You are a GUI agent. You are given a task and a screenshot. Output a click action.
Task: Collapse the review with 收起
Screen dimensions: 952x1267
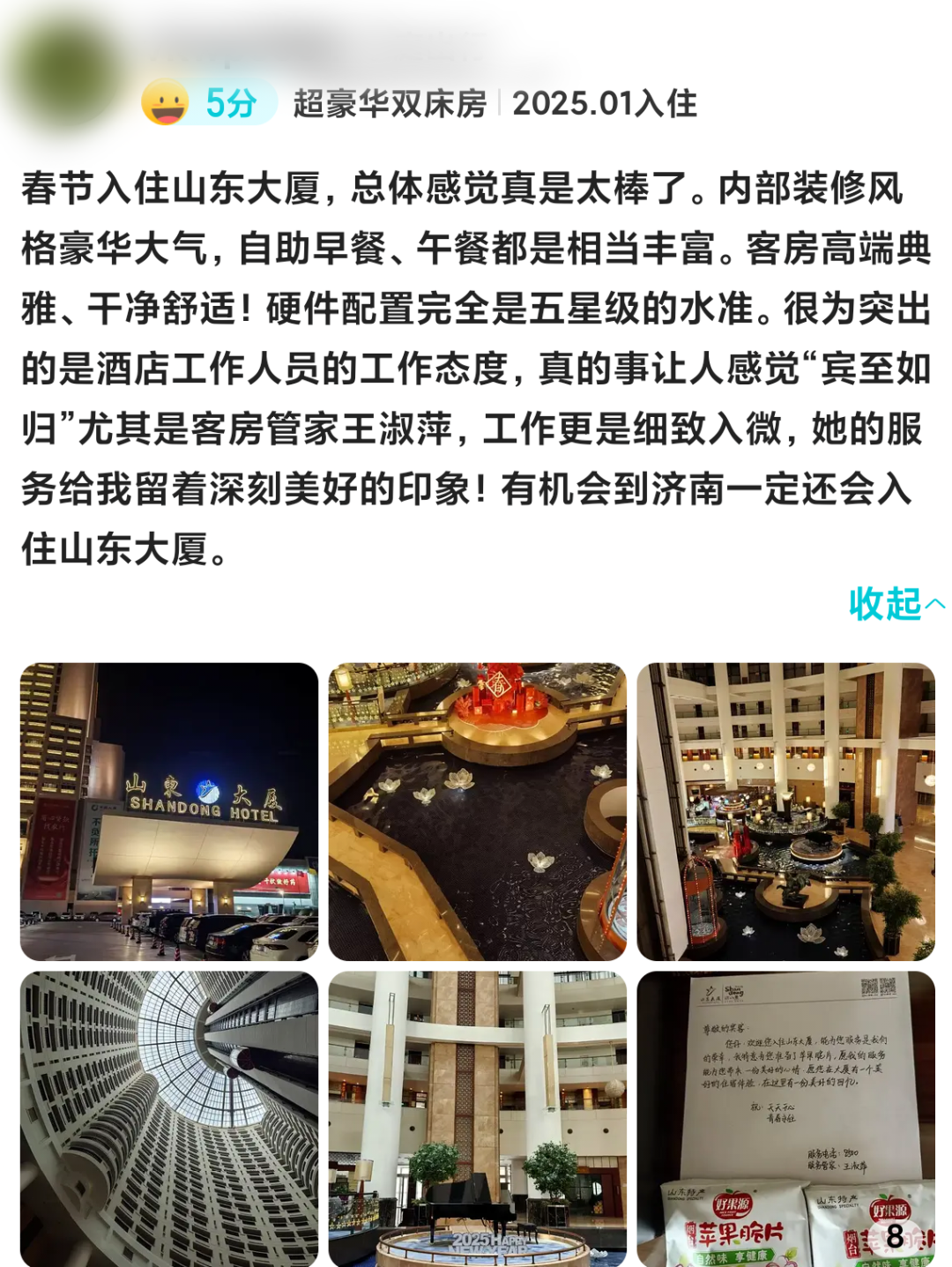click(895, 604)
